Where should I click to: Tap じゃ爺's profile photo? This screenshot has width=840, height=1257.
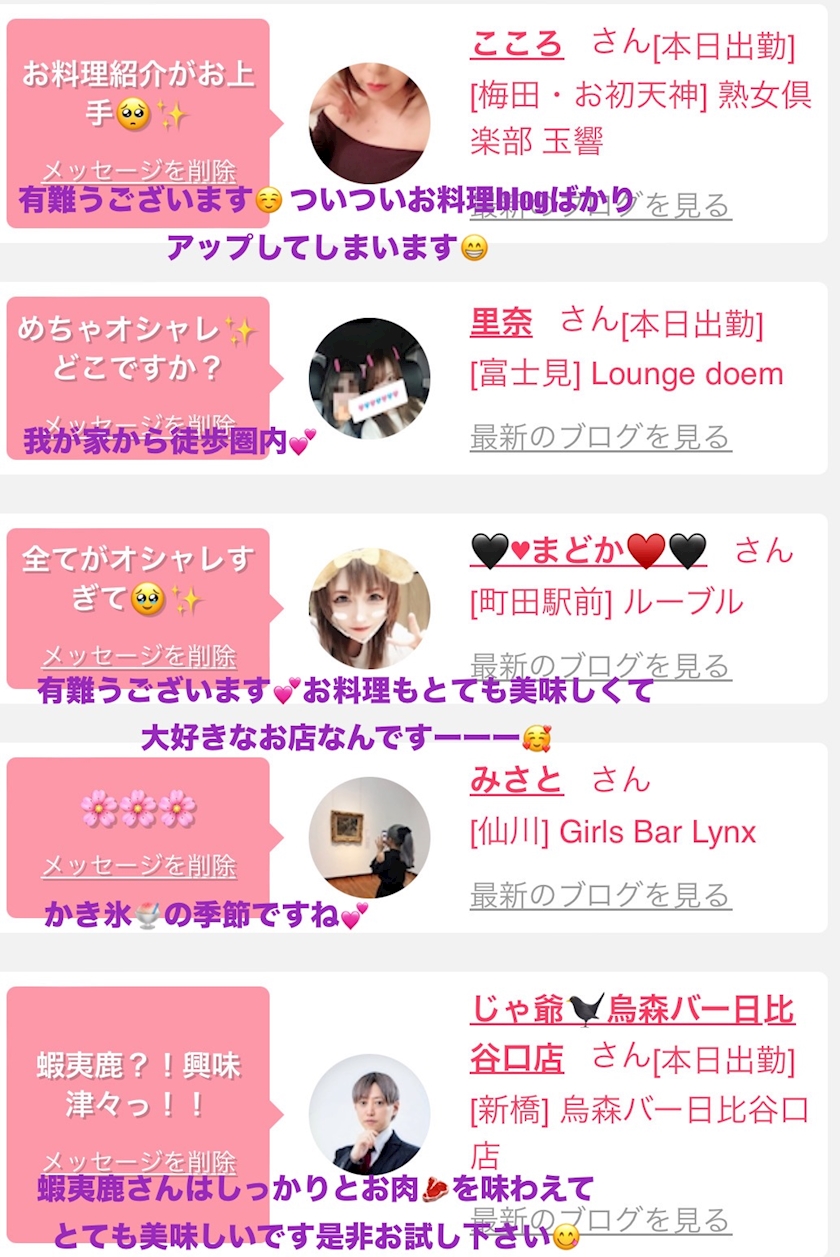pyautogui.click(x=369, y=1114)
